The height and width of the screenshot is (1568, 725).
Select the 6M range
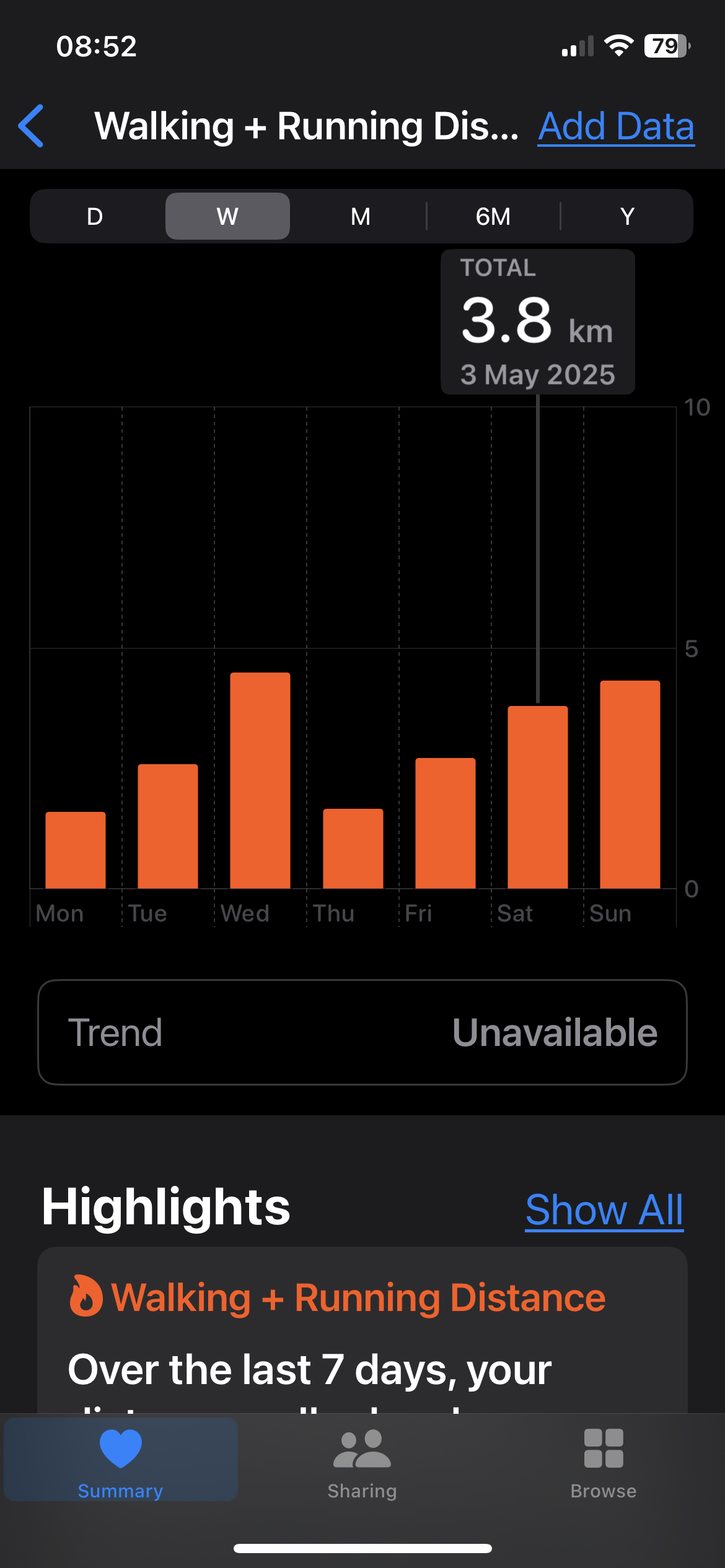coord(493,217)
